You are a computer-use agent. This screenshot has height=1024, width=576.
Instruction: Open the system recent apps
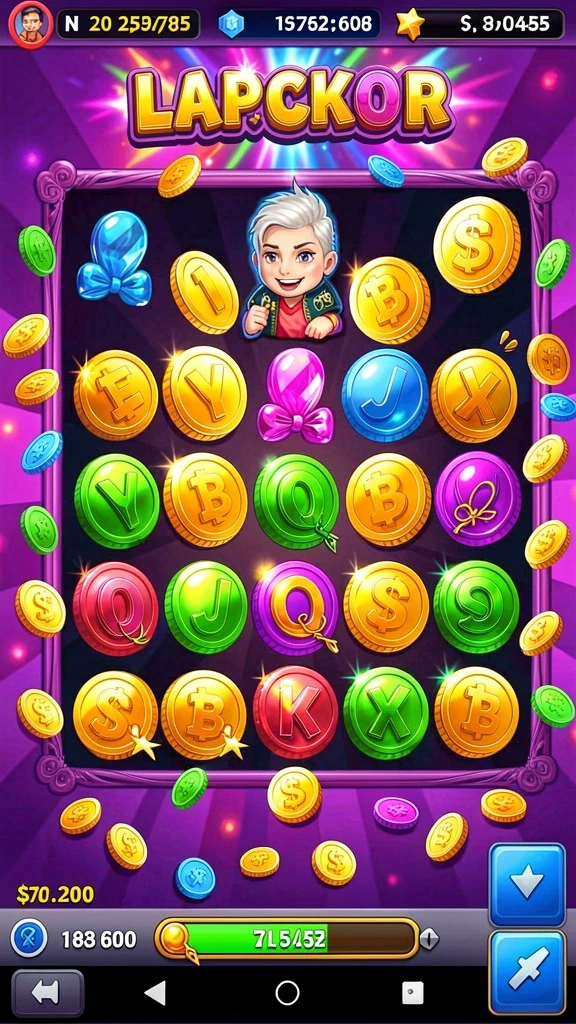point(412,993)
